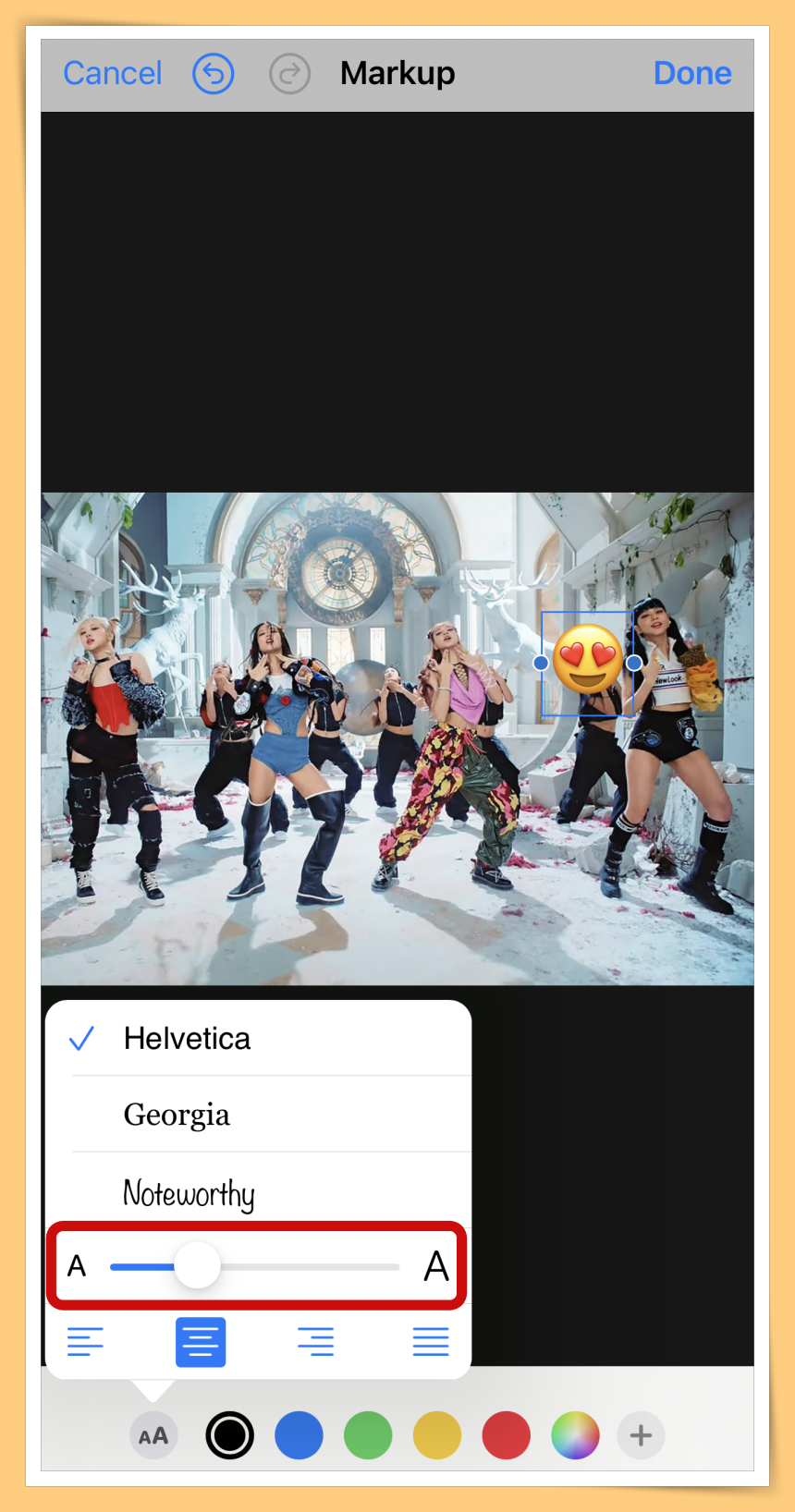Set center text alignment
795x1512 pixels.
(x=201, y=1342)
